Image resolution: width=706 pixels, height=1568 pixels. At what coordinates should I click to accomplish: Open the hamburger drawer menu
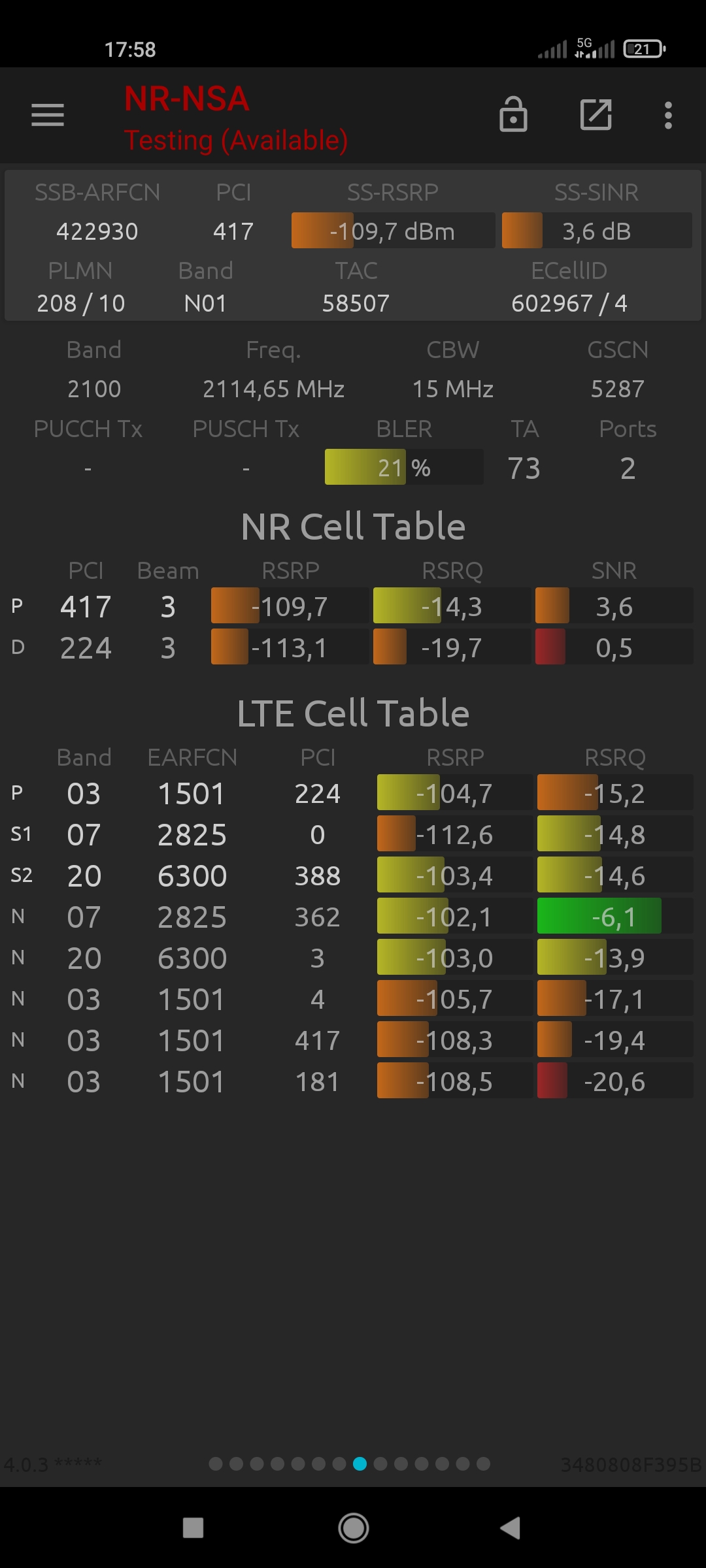(48, 115)
